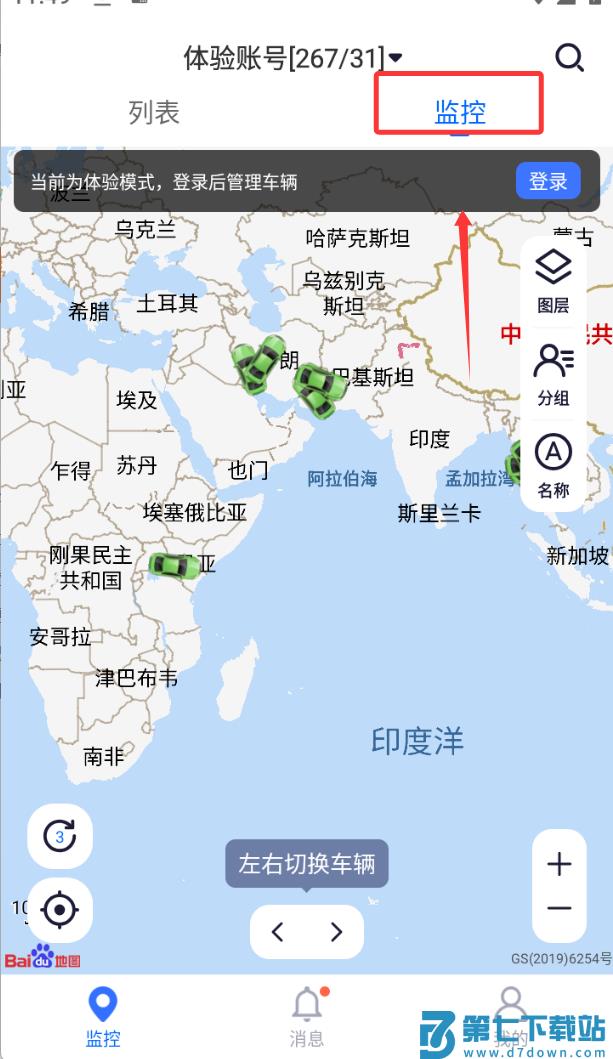Center map on my location

point(60,910)
